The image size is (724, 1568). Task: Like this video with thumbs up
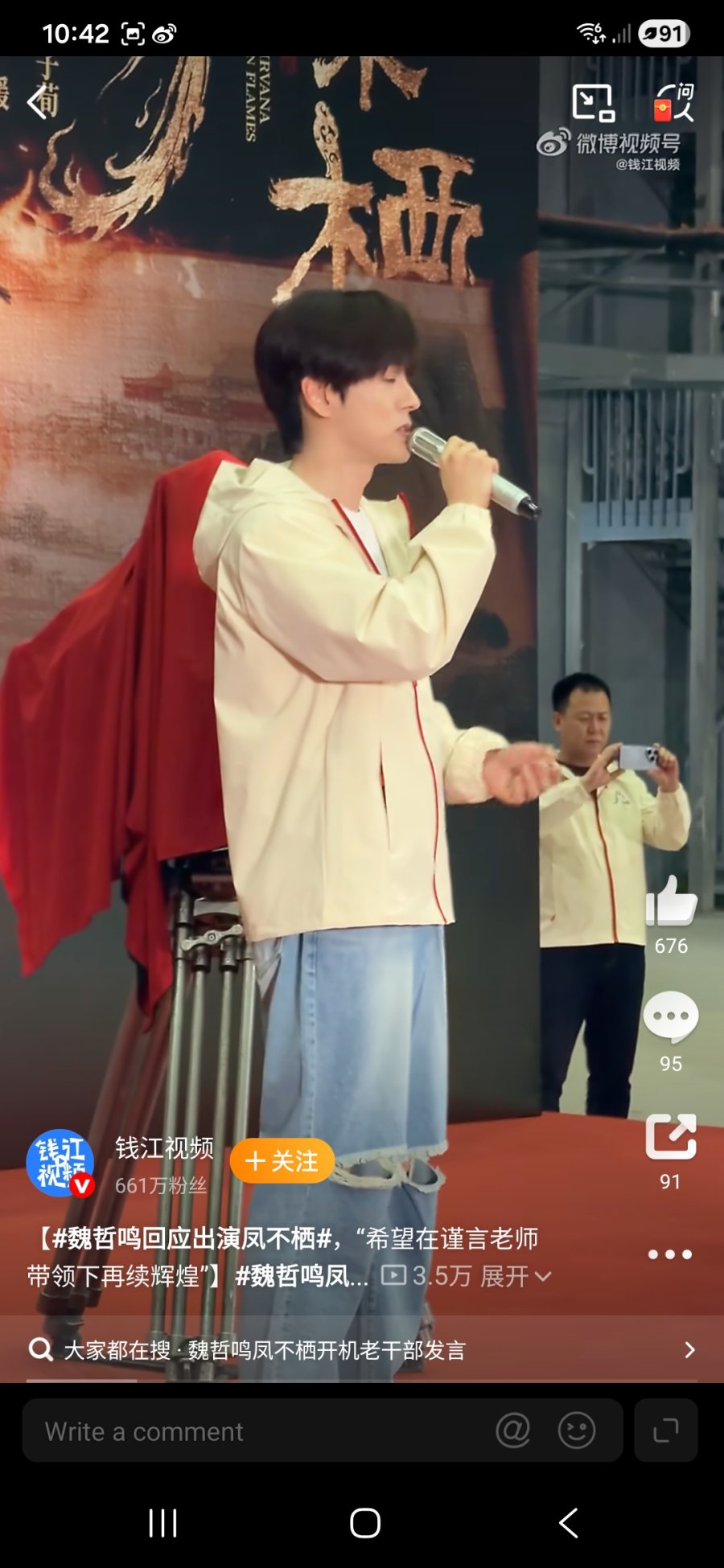(671, 902)
